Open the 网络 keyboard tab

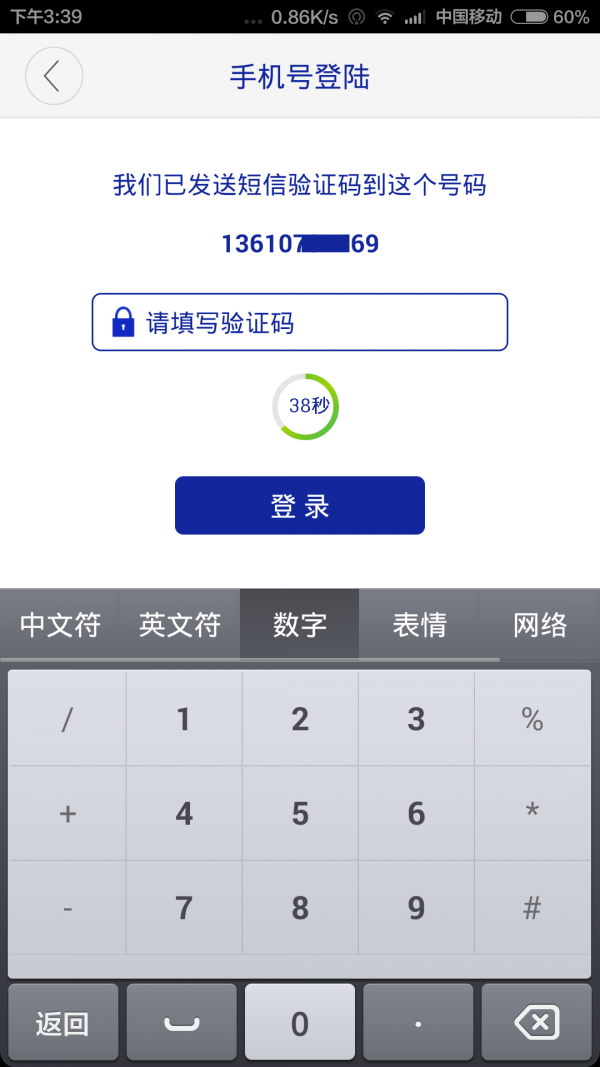coord(540,626)
